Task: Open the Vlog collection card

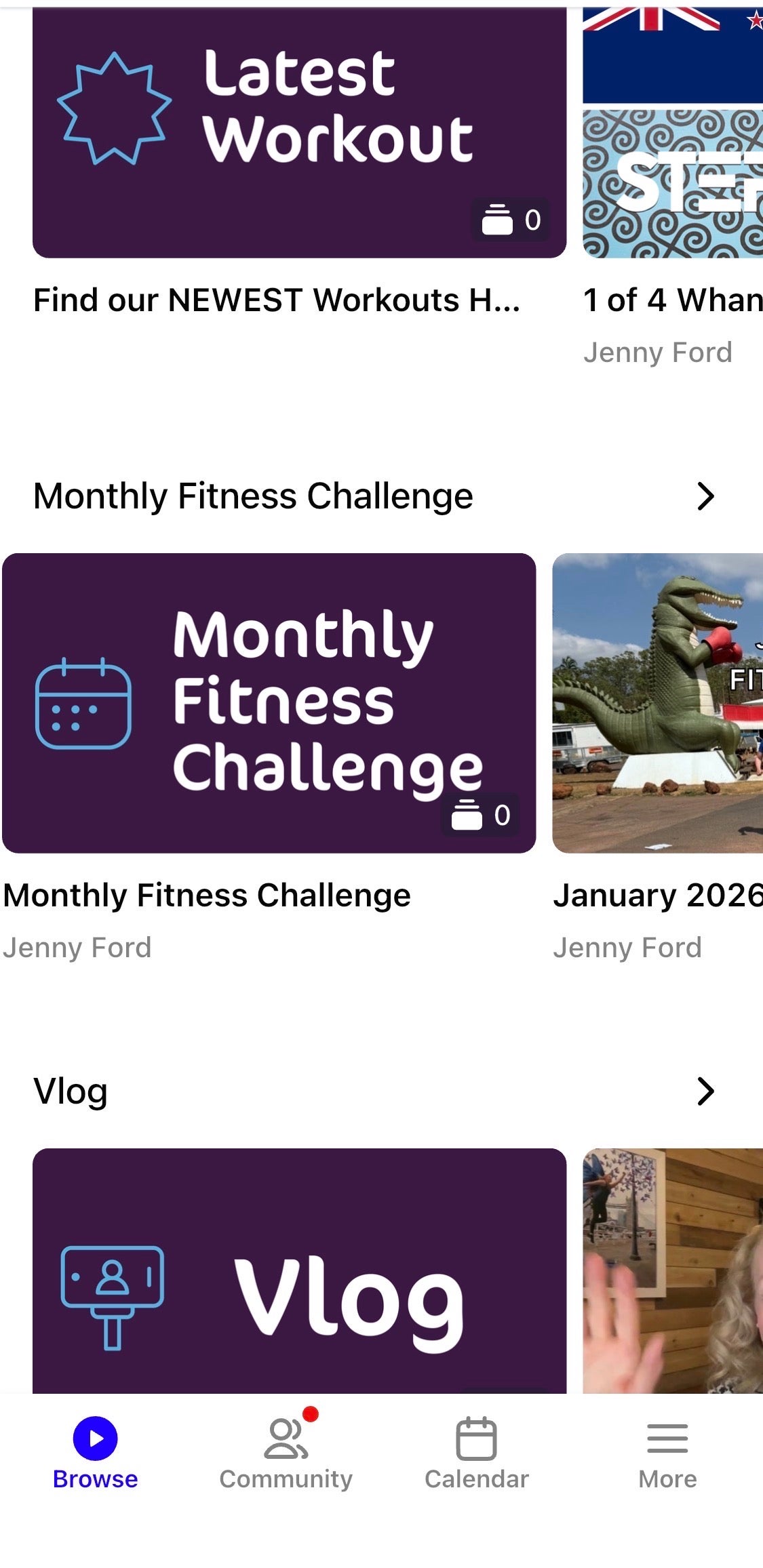Action: [x=299, y=1271]
